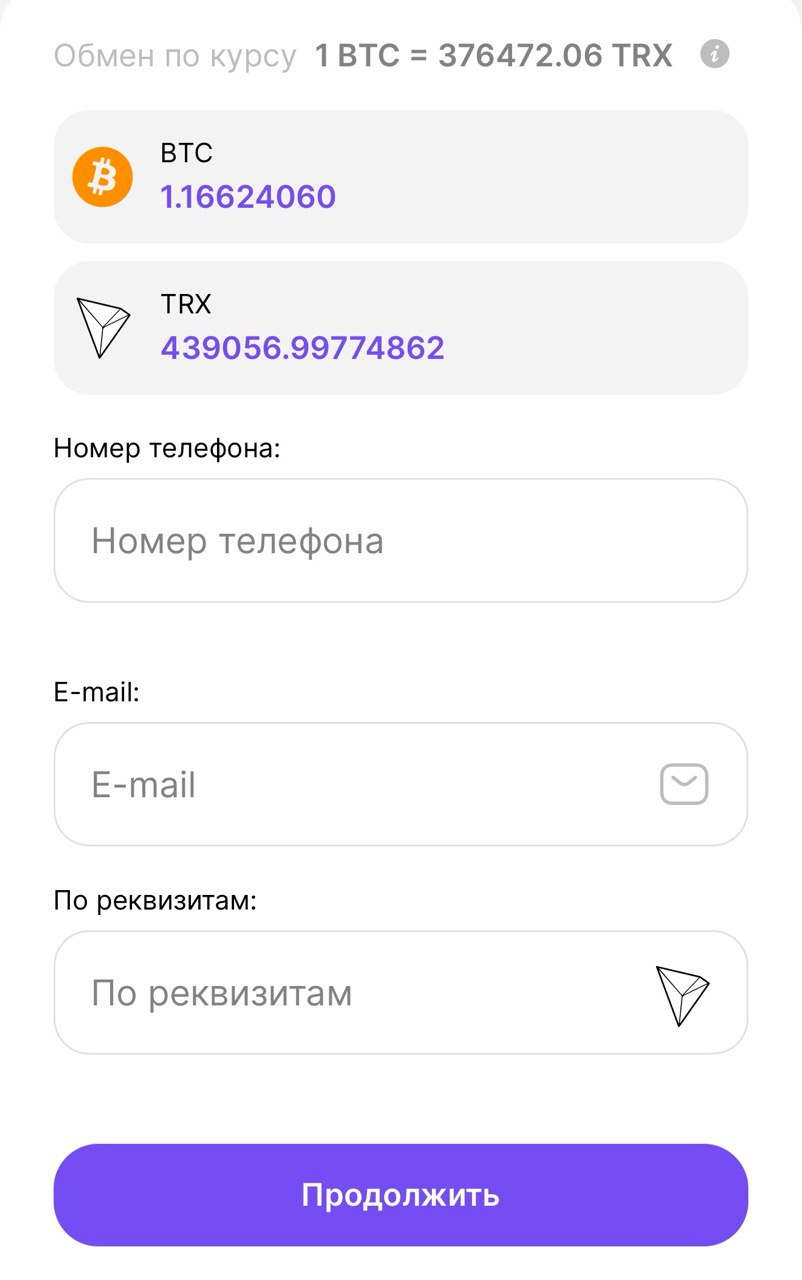
Task: Tap the exchange rate info icon
Action: (x=714, y=54)
